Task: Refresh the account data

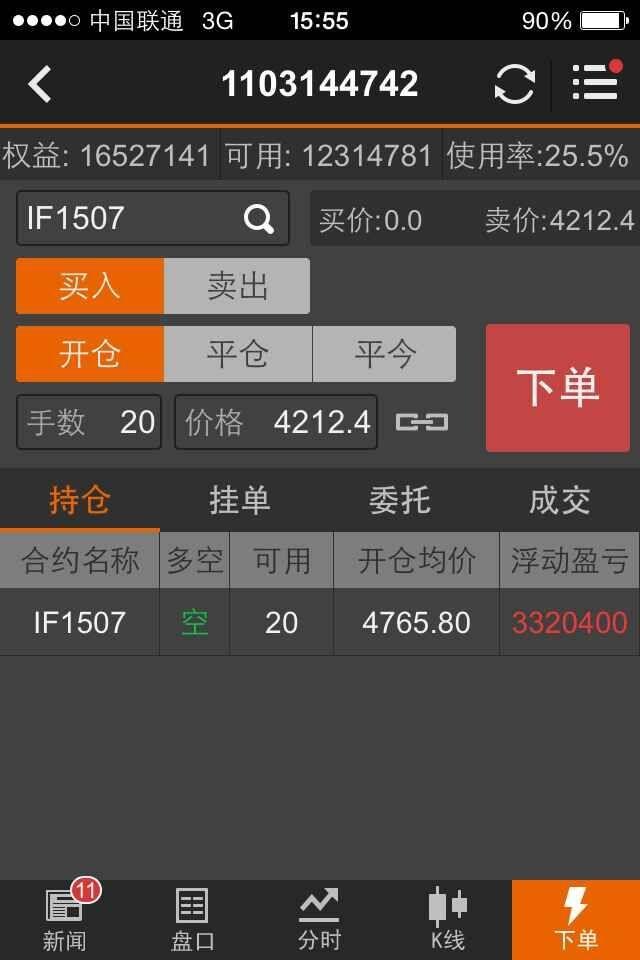Action: (514, 84)
